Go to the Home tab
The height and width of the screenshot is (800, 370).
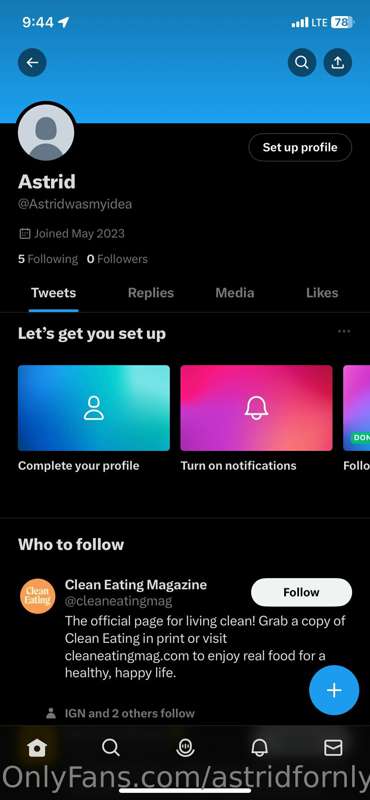37,748
